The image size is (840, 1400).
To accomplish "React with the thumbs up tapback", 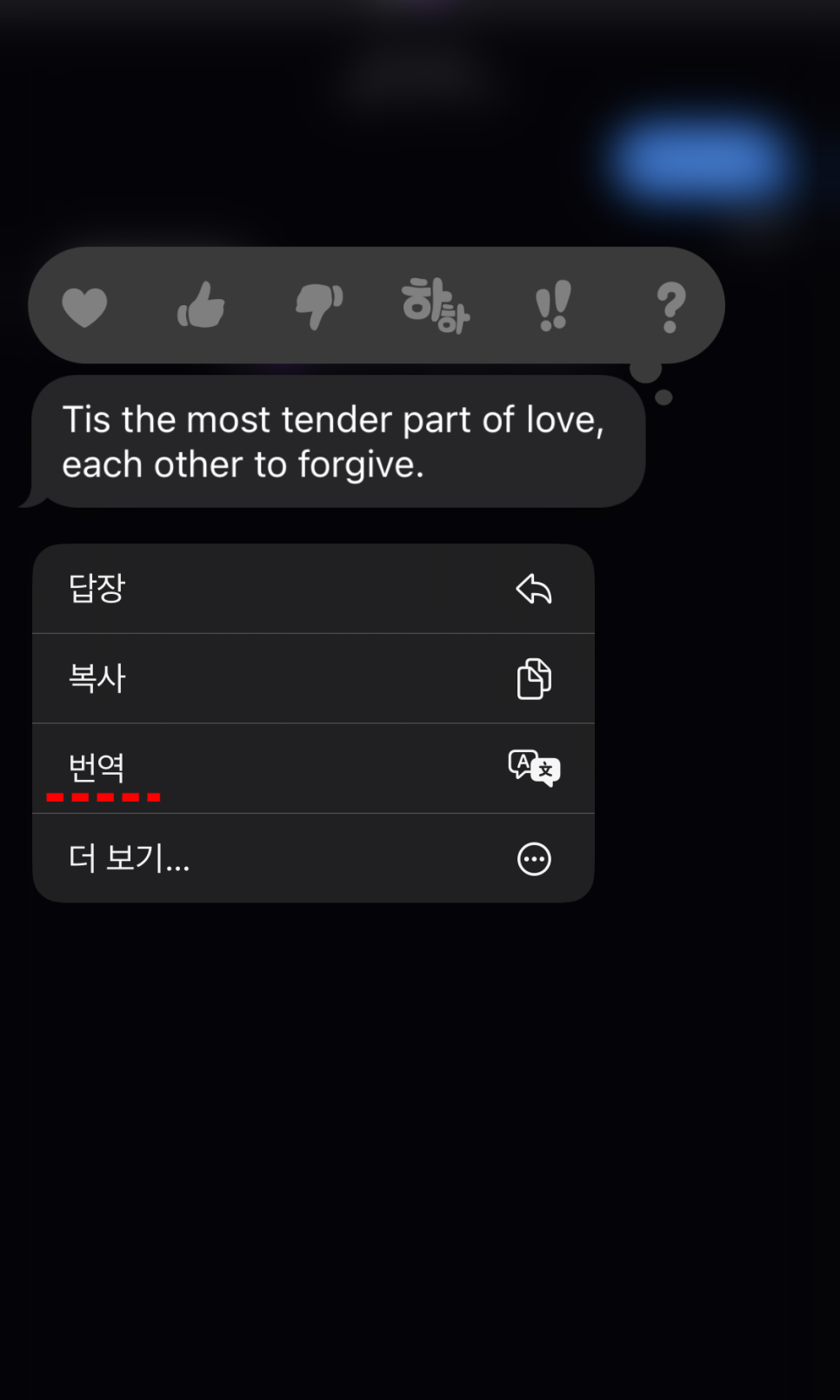I will click(x=201, y=305).
